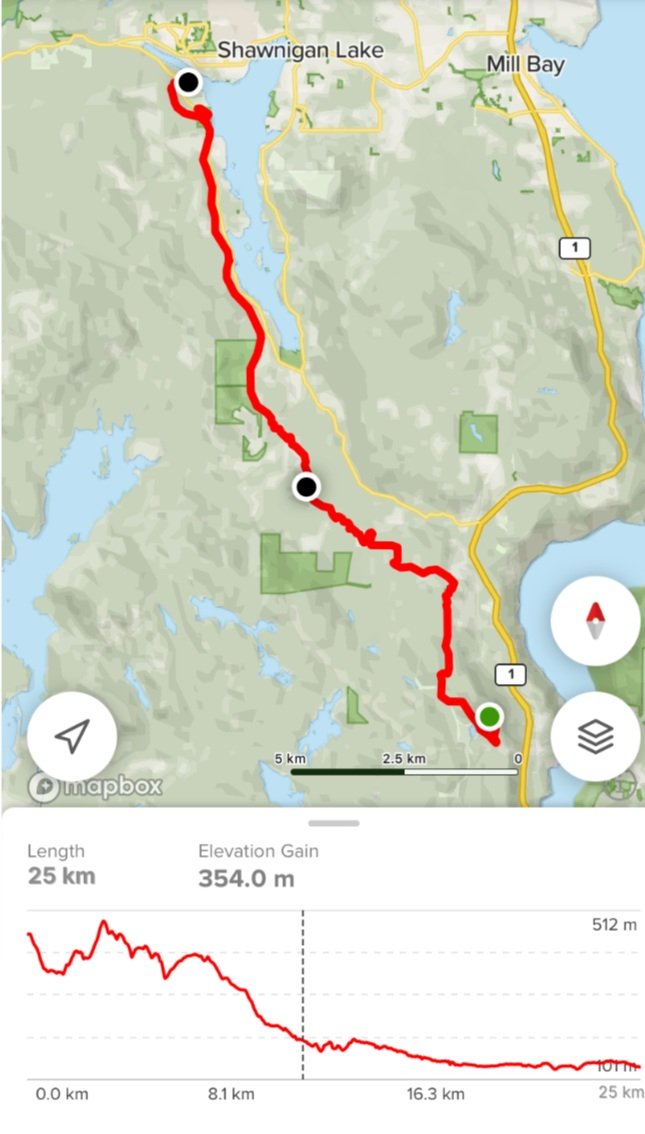Select the black waypoint marker mid-route

pyautogui.click(x=307, y=487)
